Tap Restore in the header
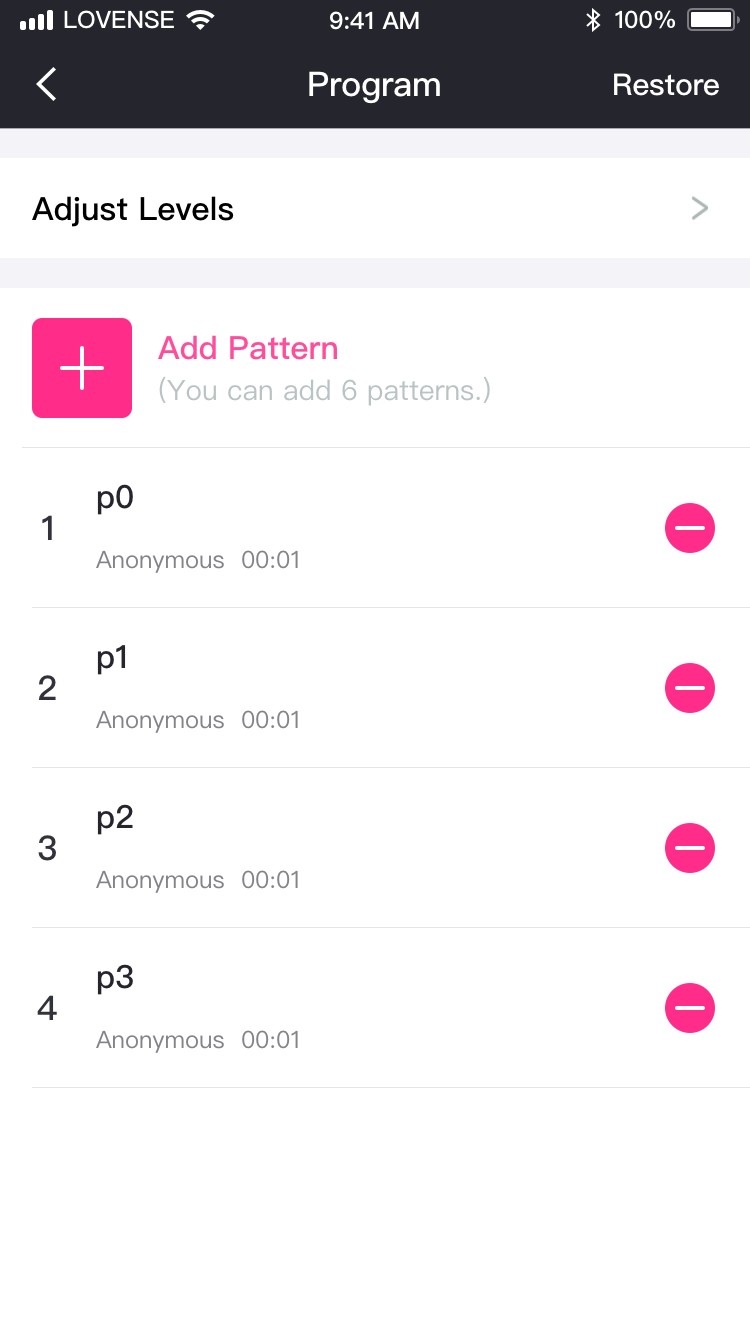This screenshot has width=750, height=1334. [x=665, y=85]
